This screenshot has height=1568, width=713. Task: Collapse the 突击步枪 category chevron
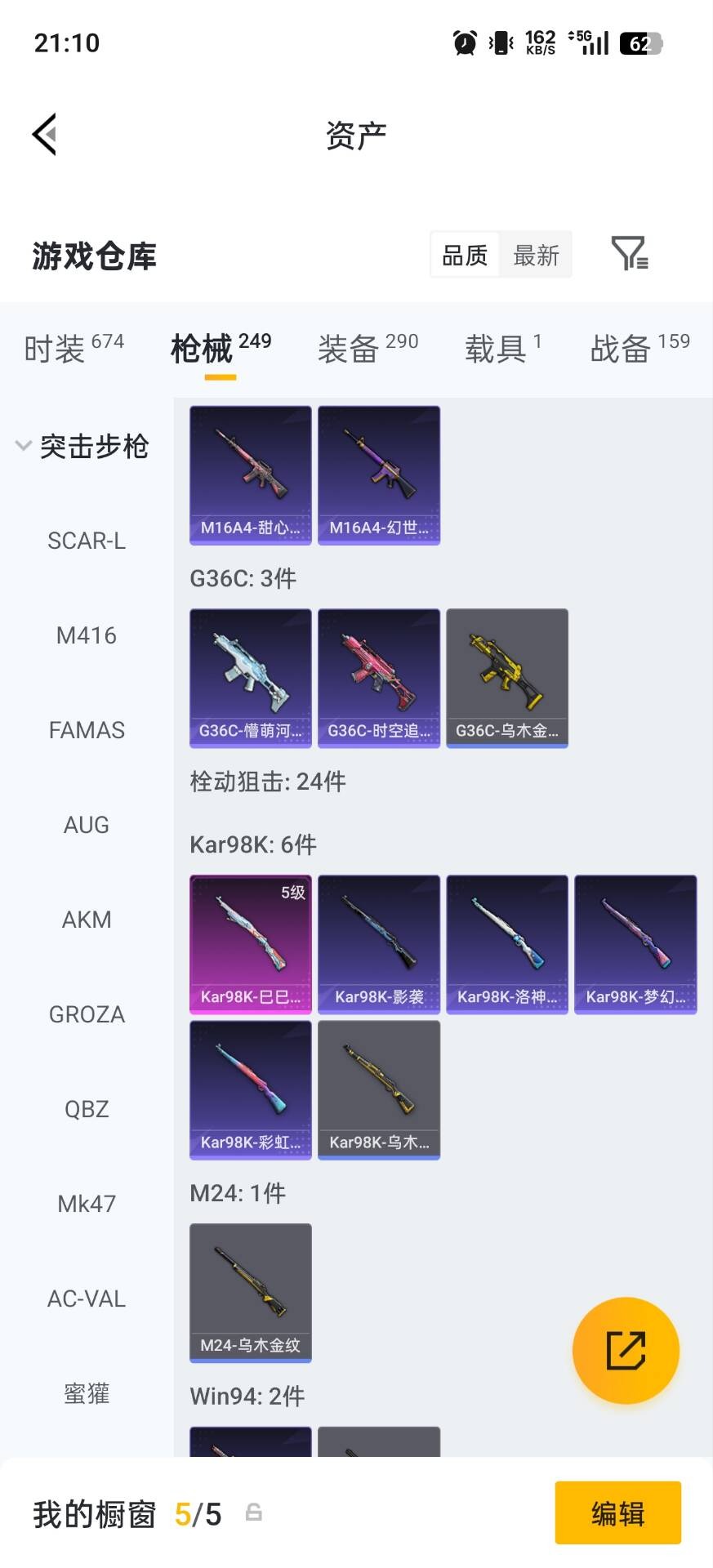click(x=23, y=447)
